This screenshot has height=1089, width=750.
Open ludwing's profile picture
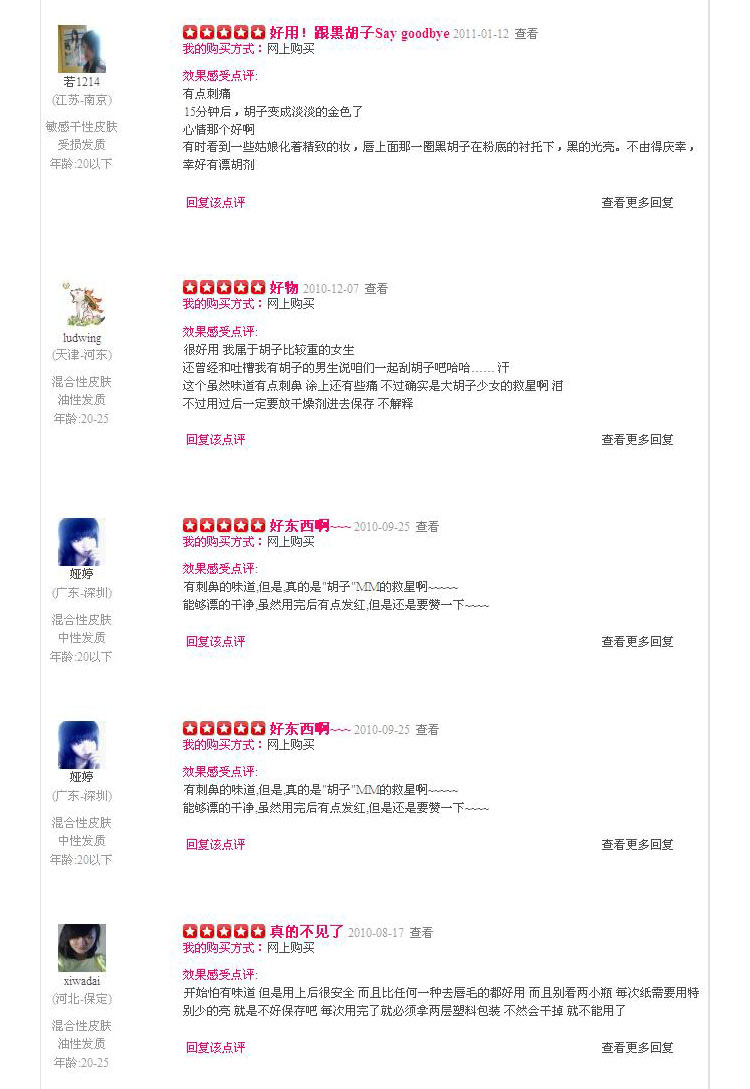point(82,304)
